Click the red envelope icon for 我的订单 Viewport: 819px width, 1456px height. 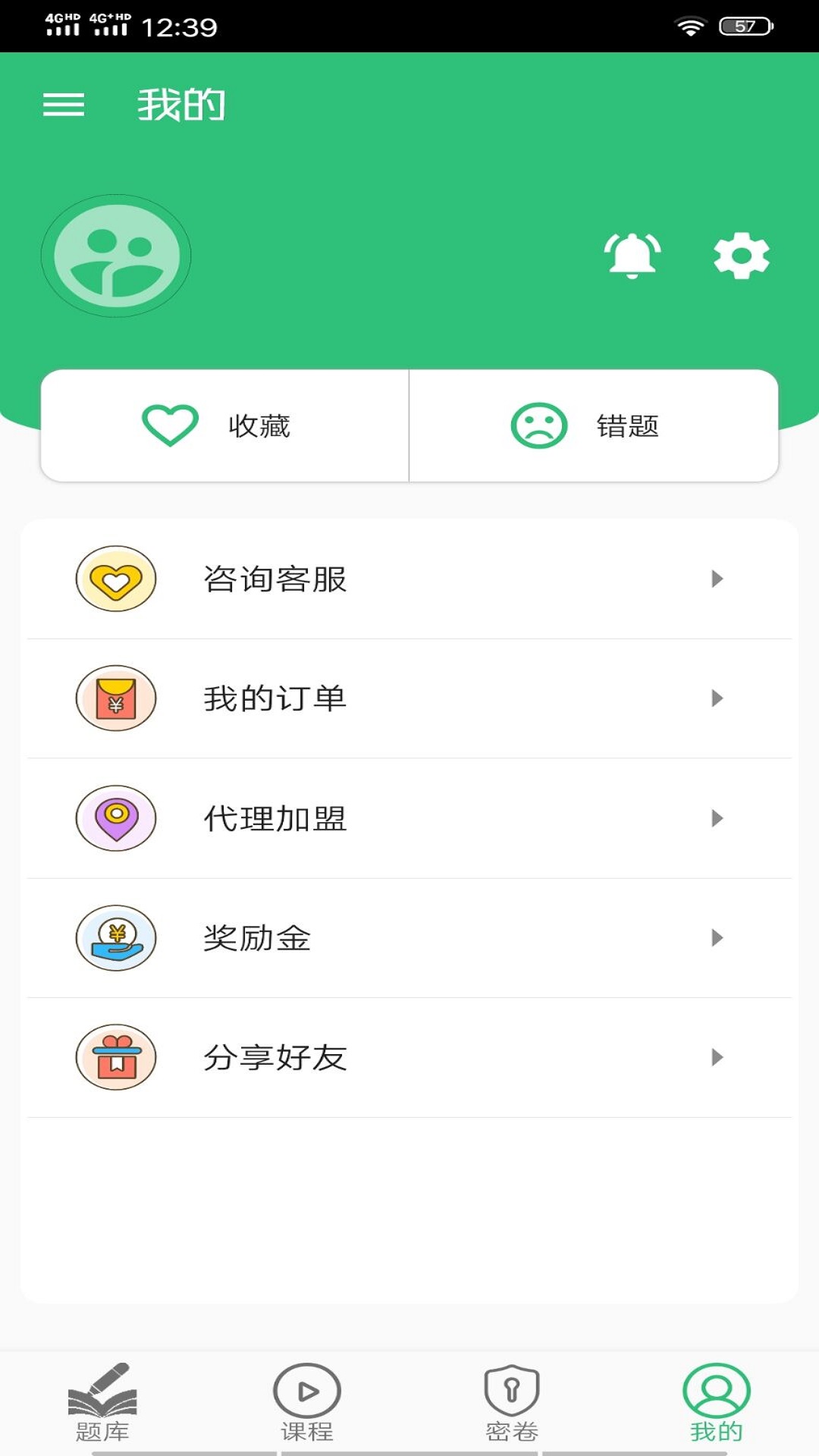[x=115, y=699]
